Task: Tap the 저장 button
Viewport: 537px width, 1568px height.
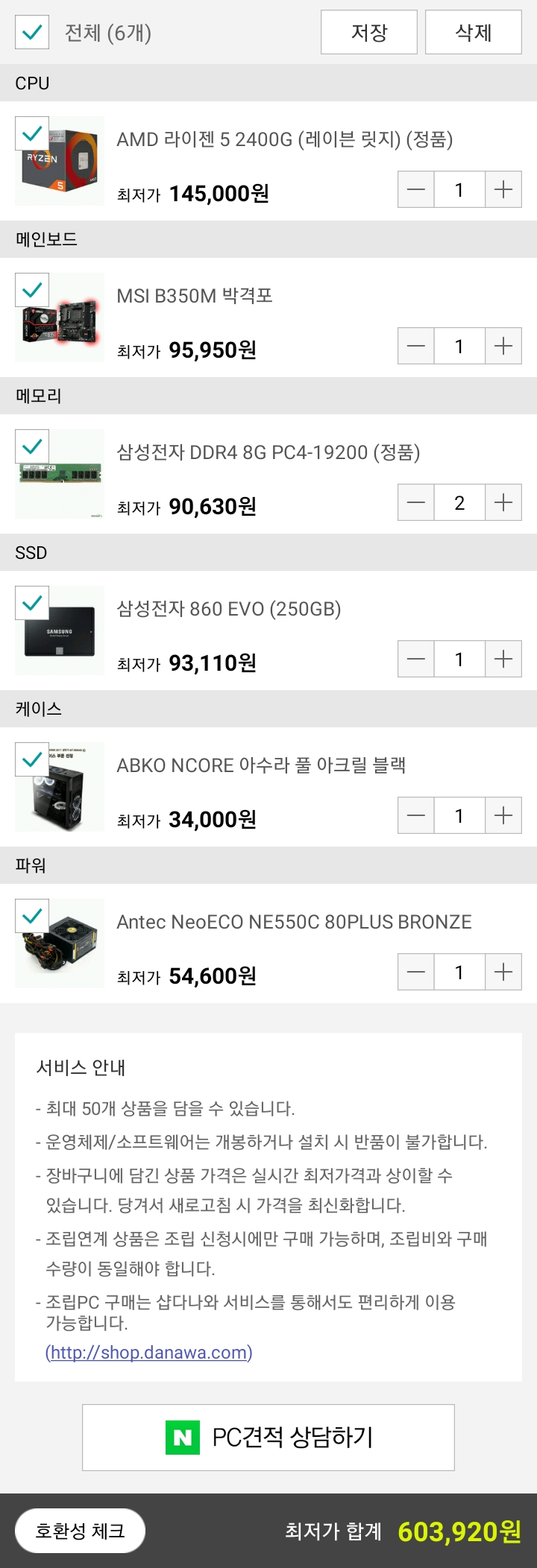Action: point(368,33)
